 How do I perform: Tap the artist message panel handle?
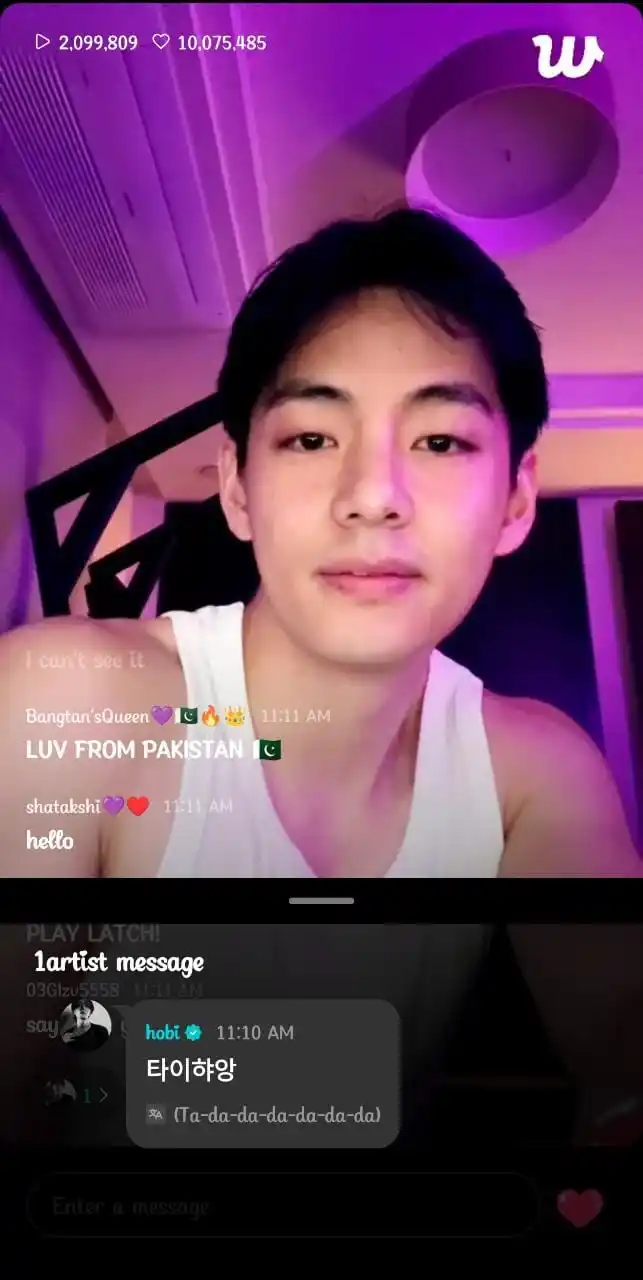tap(321, 901)
